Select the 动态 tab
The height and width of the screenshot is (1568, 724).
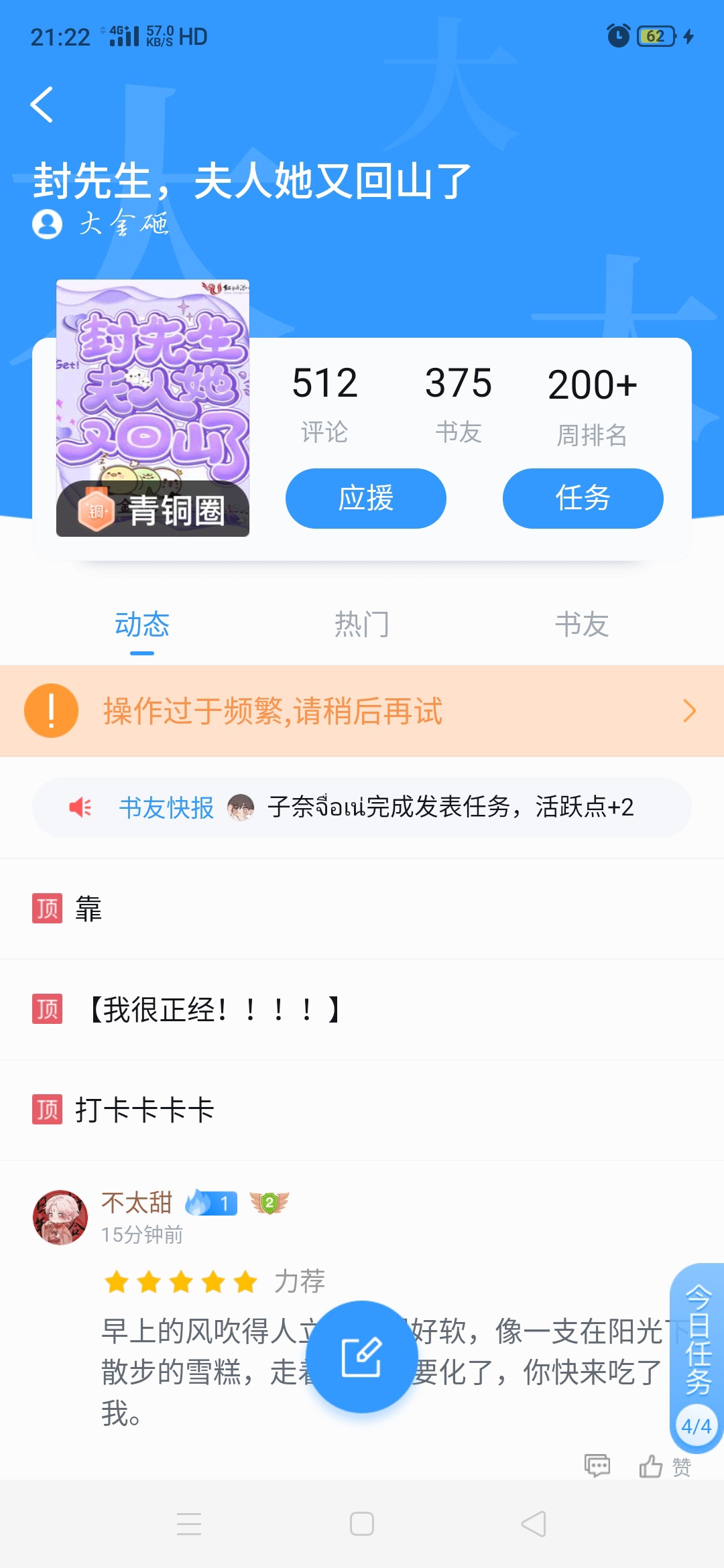[142, 625]
